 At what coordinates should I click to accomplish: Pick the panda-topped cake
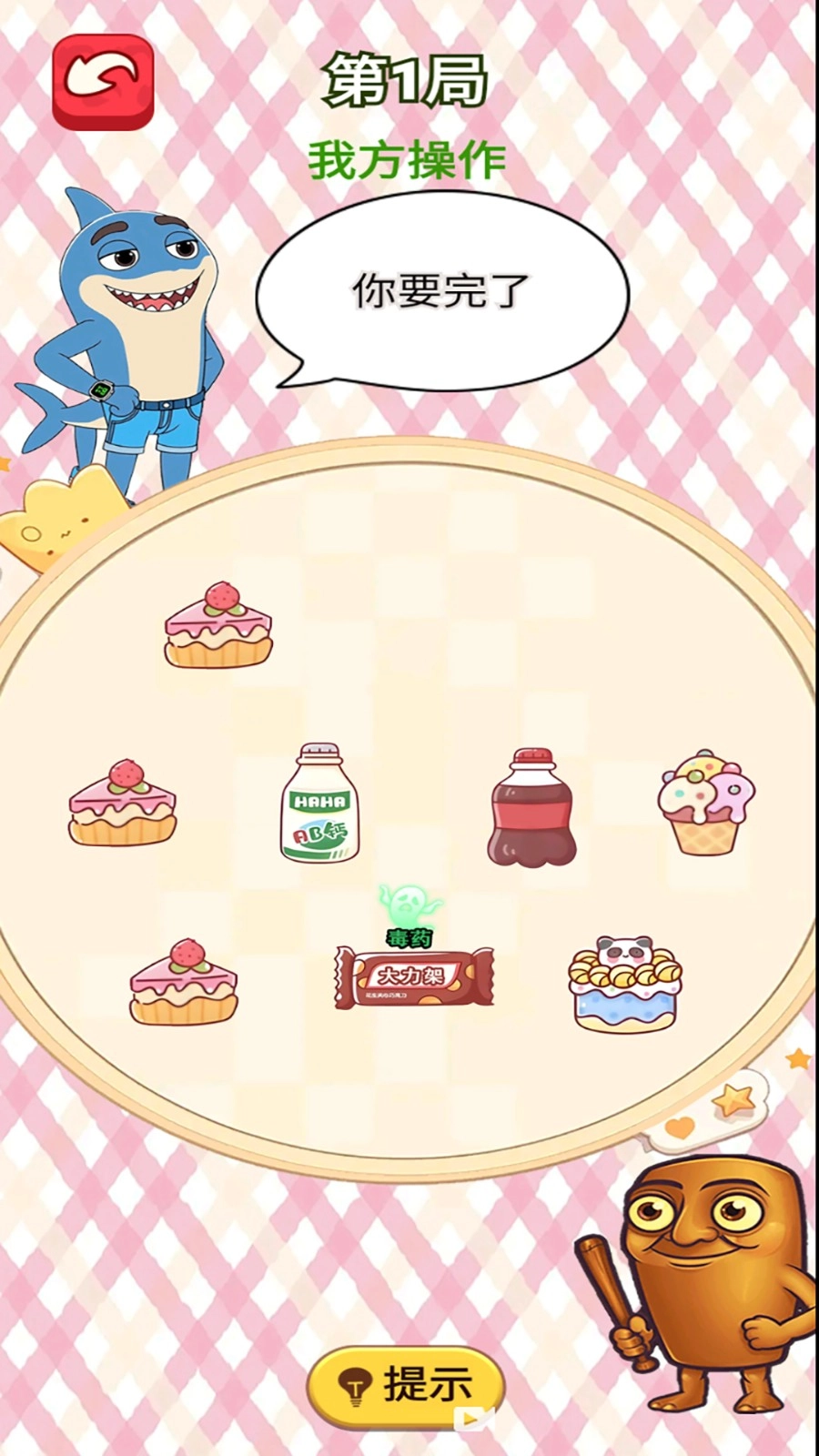pos(625,985)
